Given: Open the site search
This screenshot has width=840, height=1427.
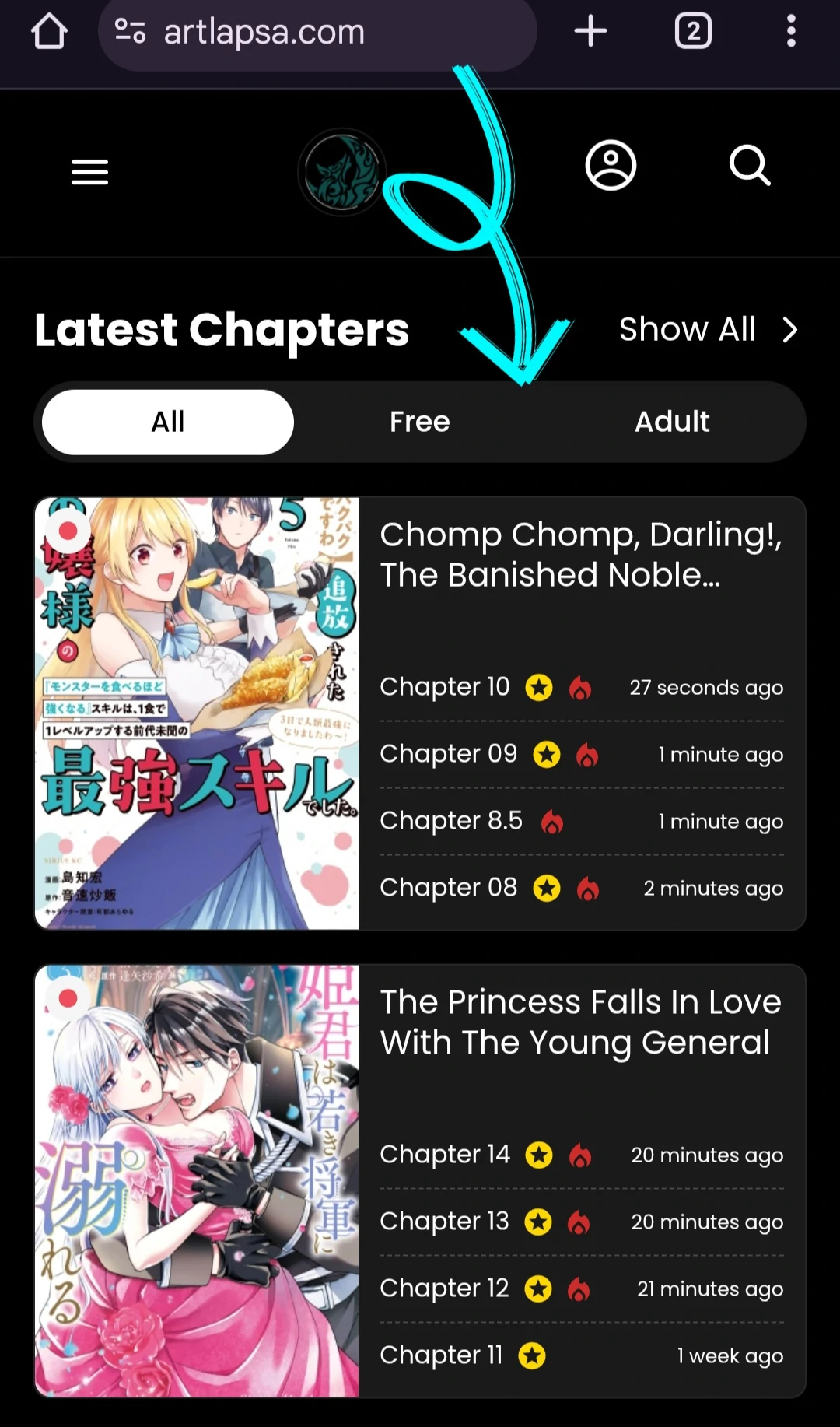Looking at the screenshot, I should (x=750, y=165).
